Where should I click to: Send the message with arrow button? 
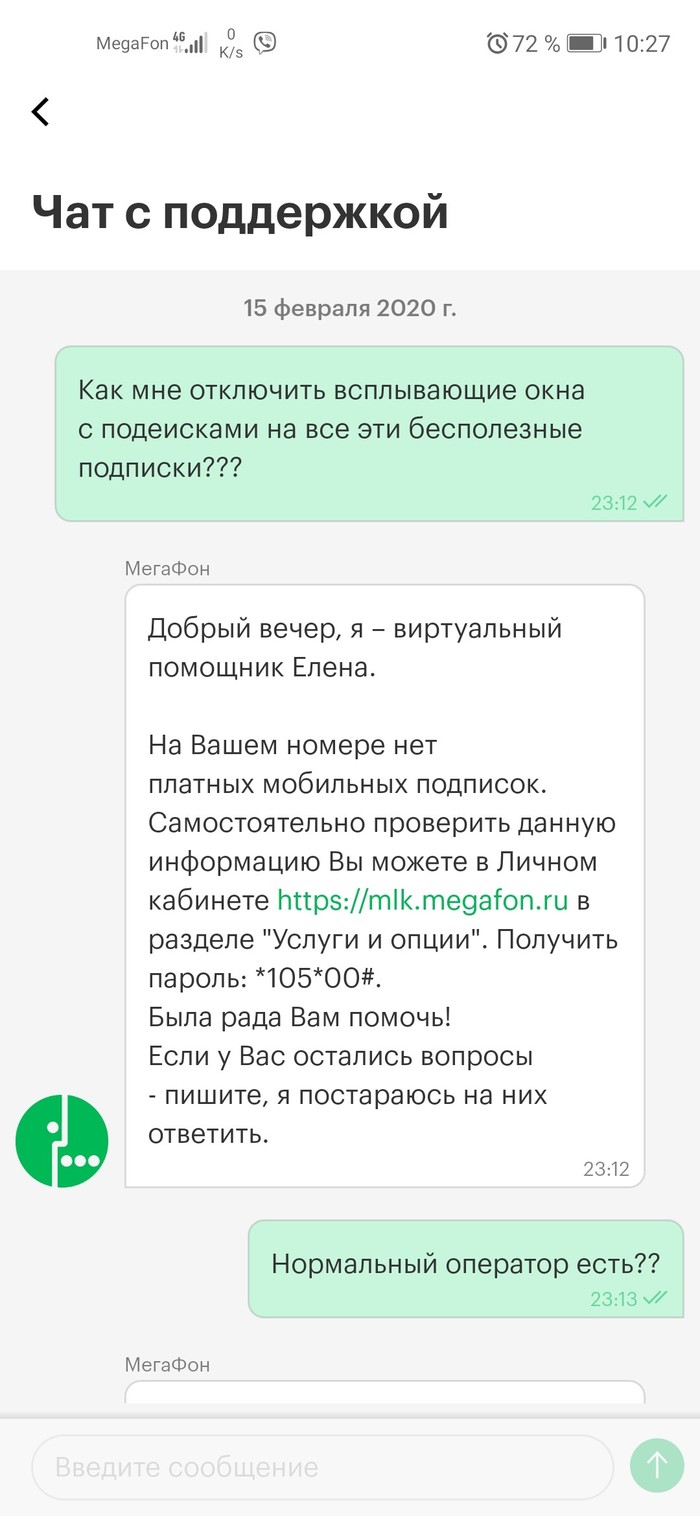[656, 1466]
